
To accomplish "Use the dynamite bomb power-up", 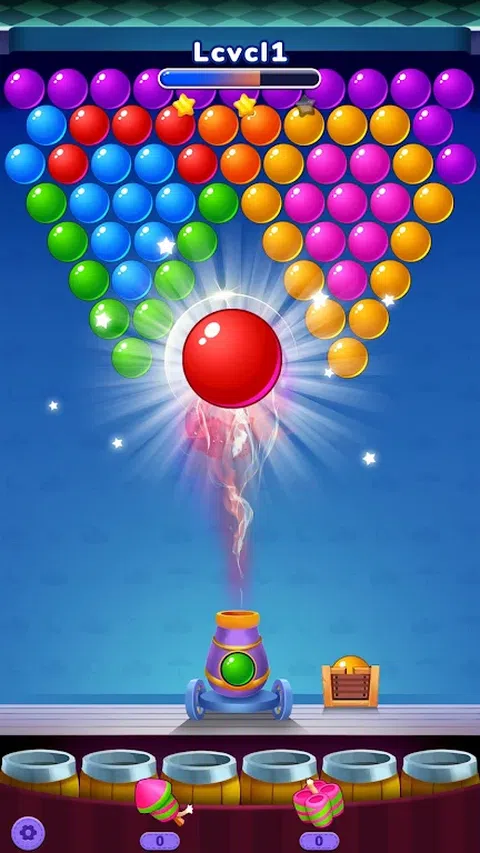I will [x=318, y=802].
